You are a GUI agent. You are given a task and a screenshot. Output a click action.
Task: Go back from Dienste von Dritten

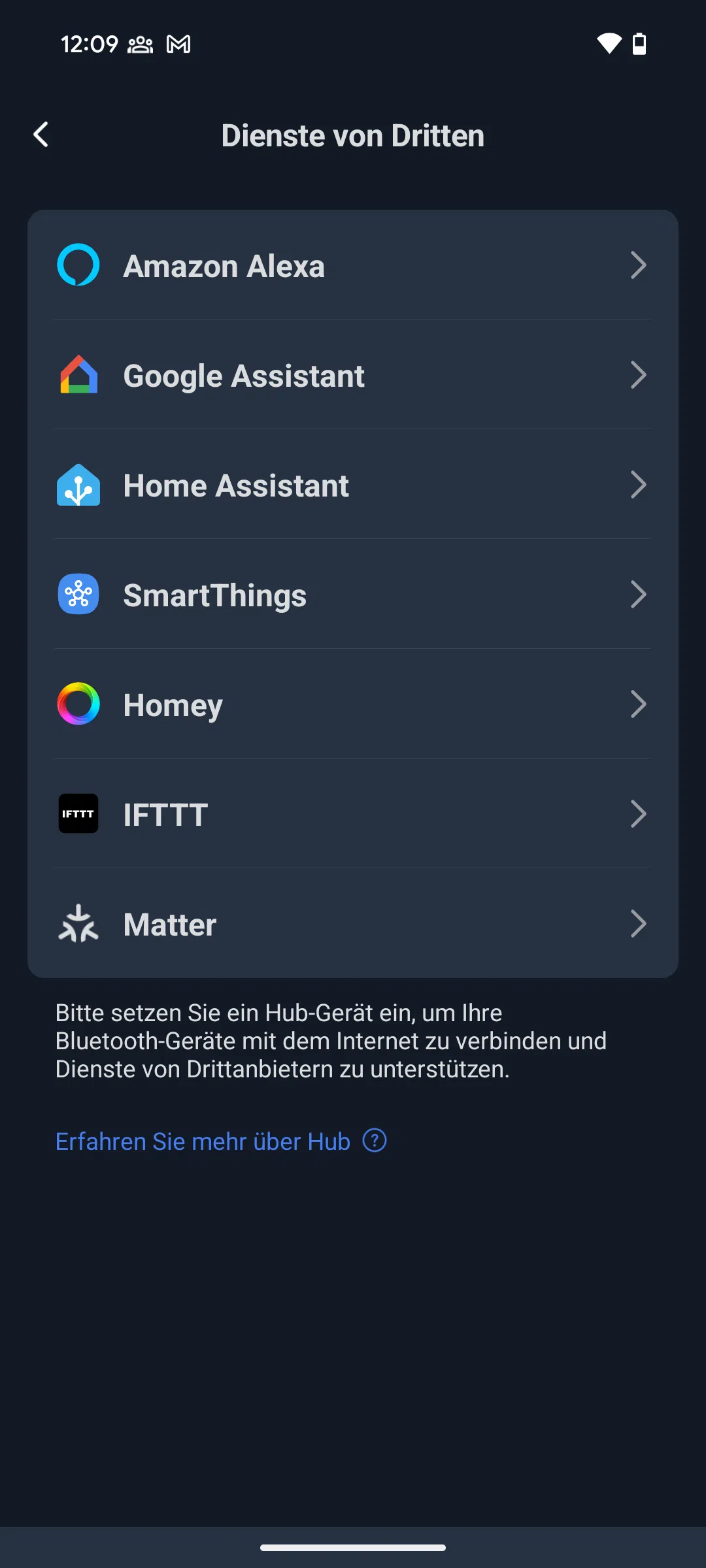[41, 135]
